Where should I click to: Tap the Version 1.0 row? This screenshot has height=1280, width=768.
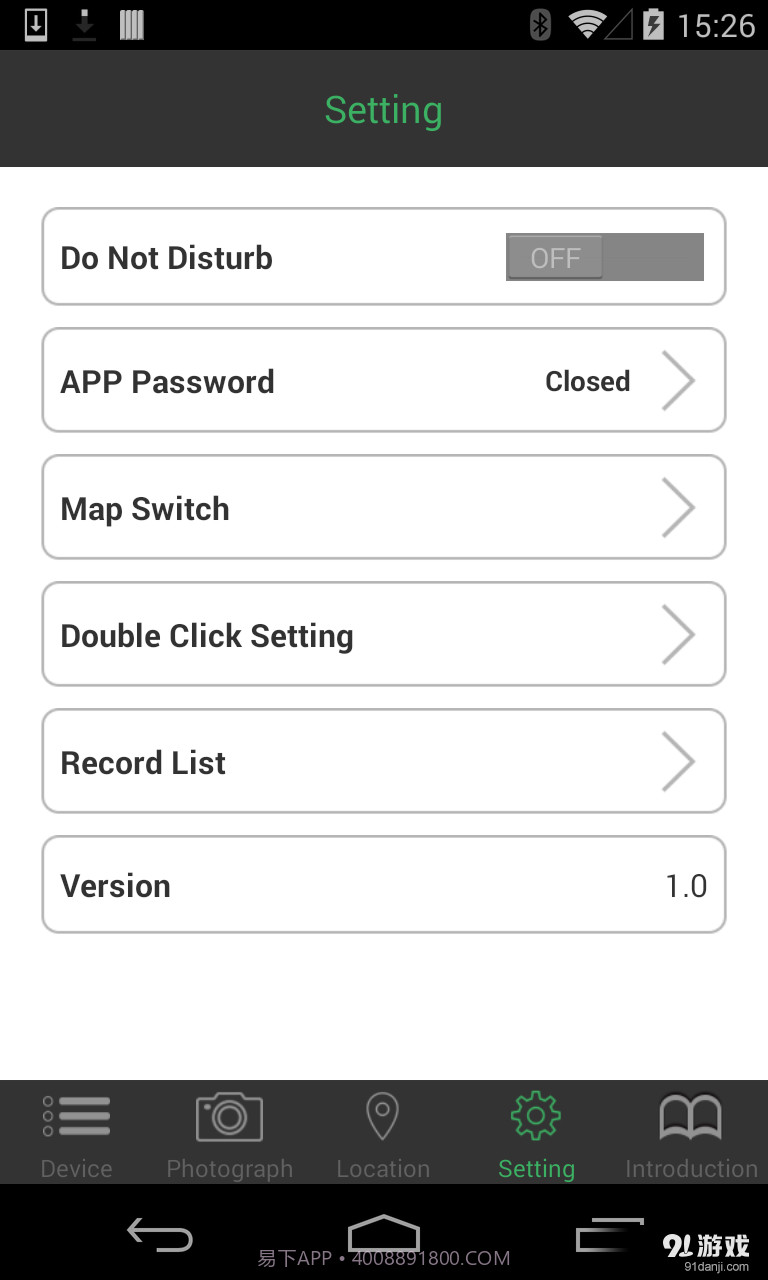tap(383, 884)
